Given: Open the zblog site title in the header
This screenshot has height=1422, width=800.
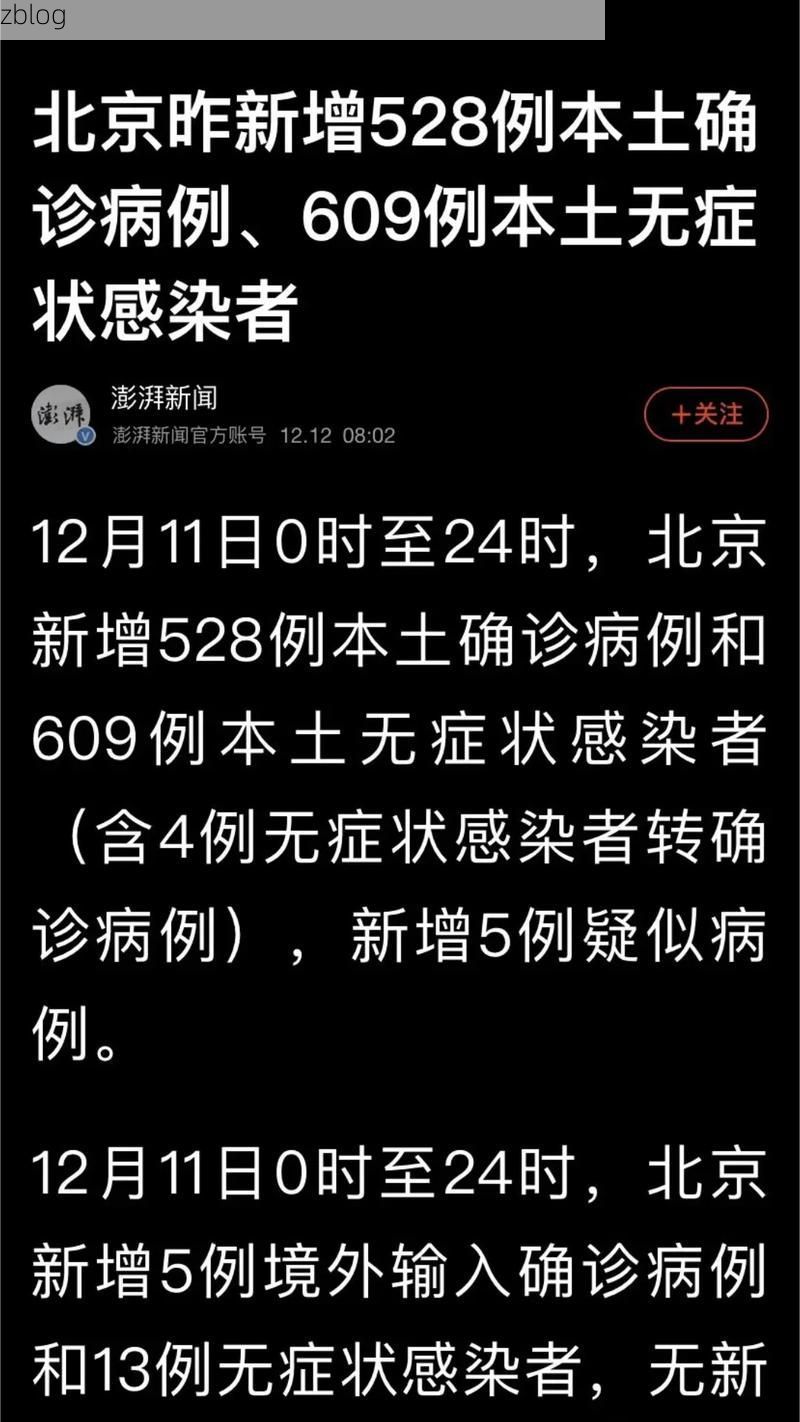Looking at the screenshot, I should [31, 16].
